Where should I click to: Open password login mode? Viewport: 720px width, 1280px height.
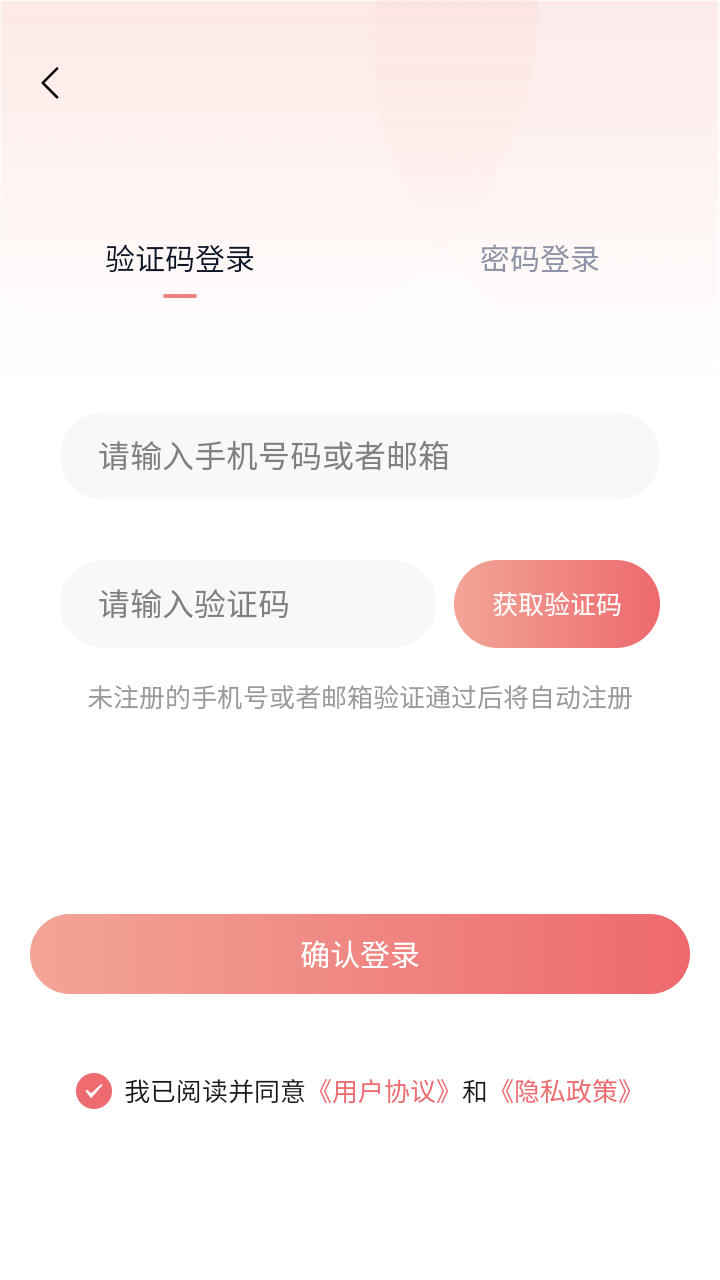tap(538, 259)
